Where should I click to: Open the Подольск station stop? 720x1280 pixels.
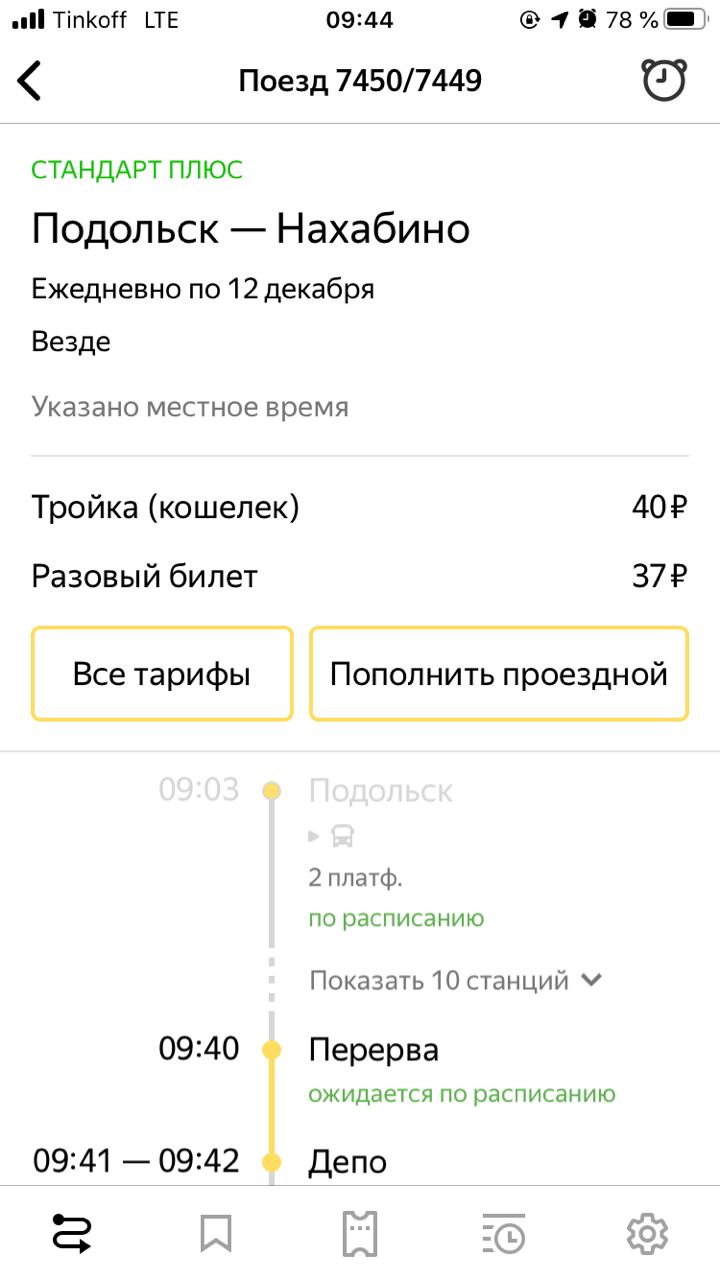click(x=381, y=792)
